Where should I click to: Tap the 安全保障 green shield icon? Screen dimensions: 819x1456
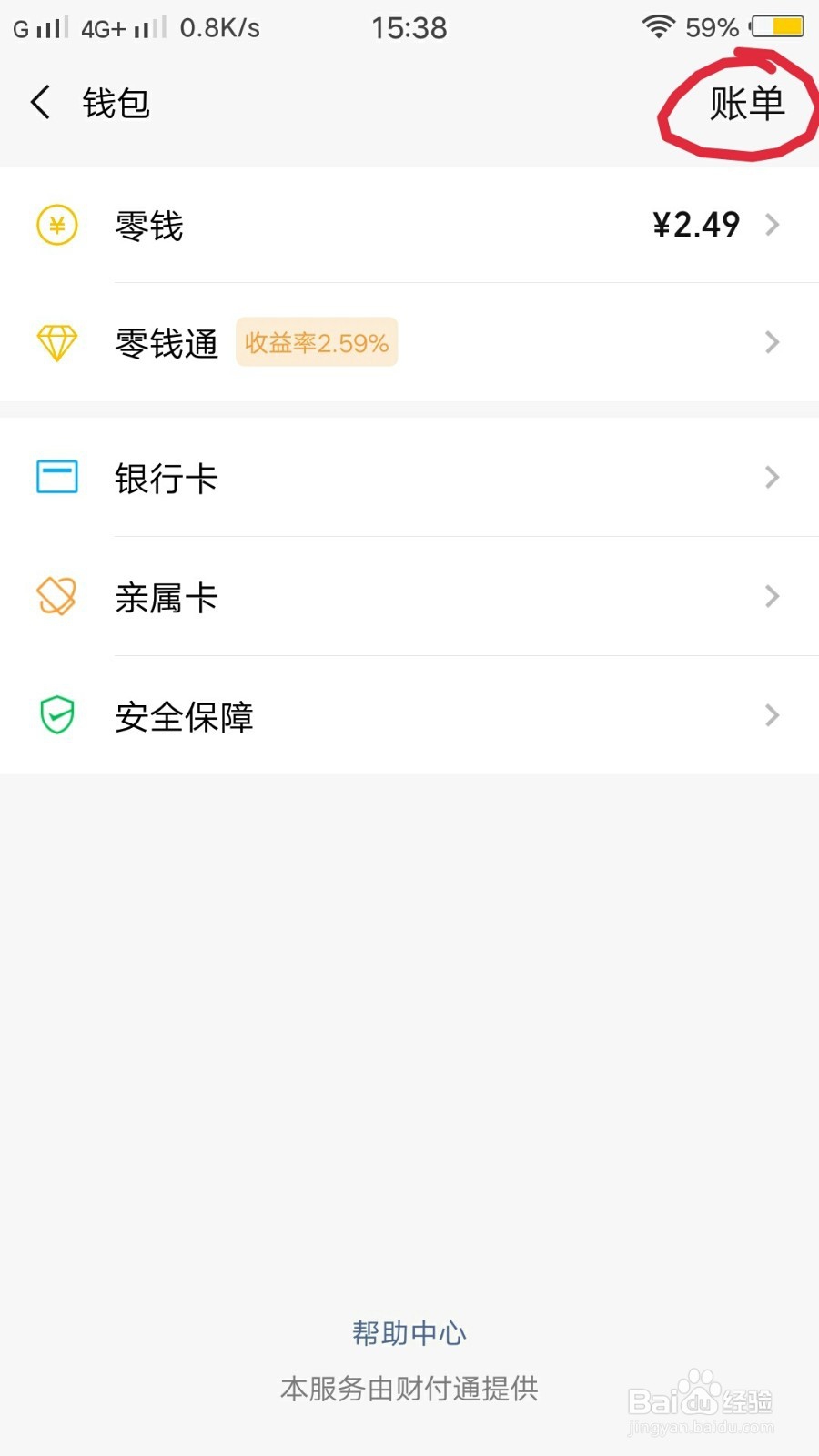[56, 716]
